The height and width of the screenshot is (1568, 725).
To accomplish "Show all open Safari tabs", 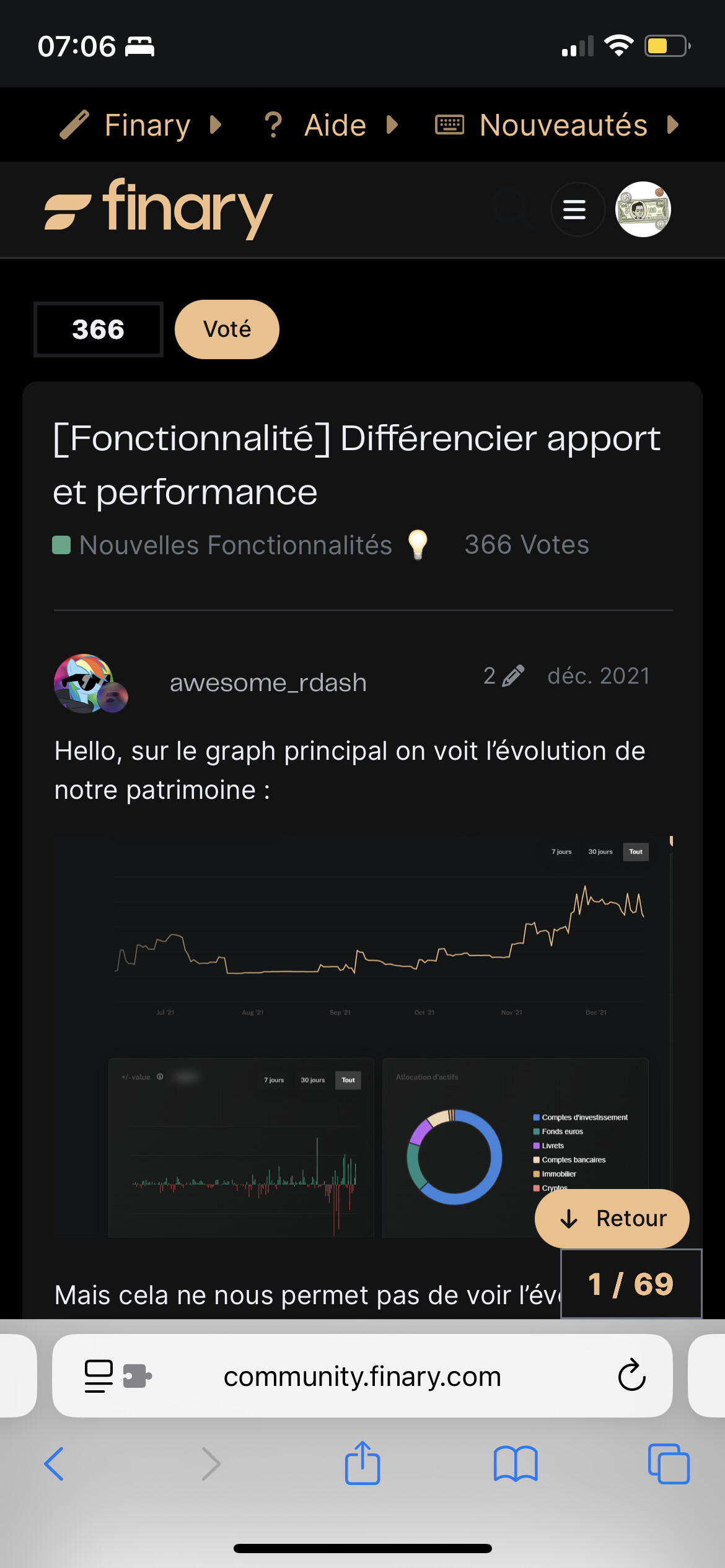I will pyautogui.click(x=669, y=1464).
